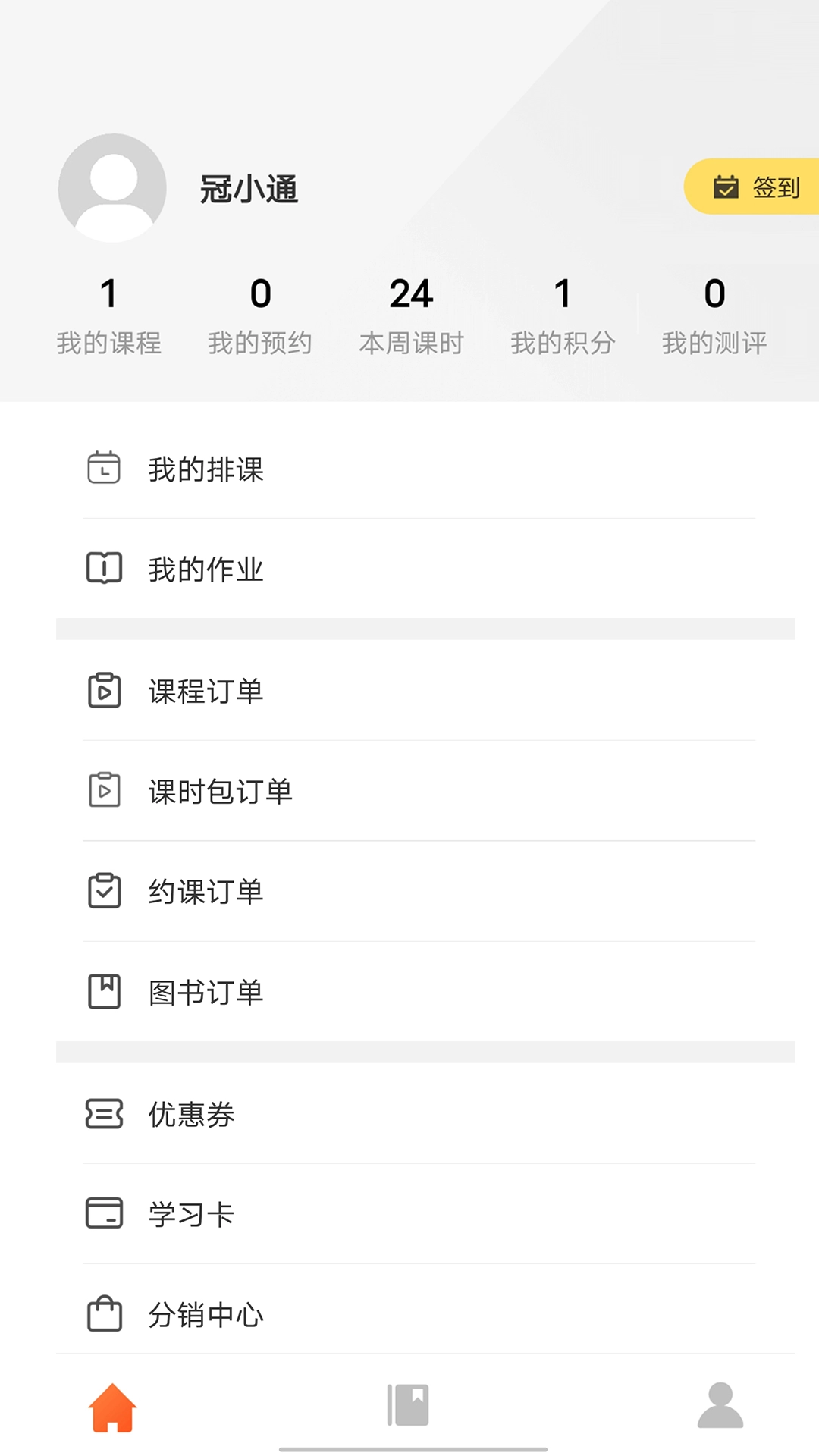Viewport: 819px width, 1456px height.
Task: Select the 课程订单 clipboard icon
Action: tap(105, 690)
